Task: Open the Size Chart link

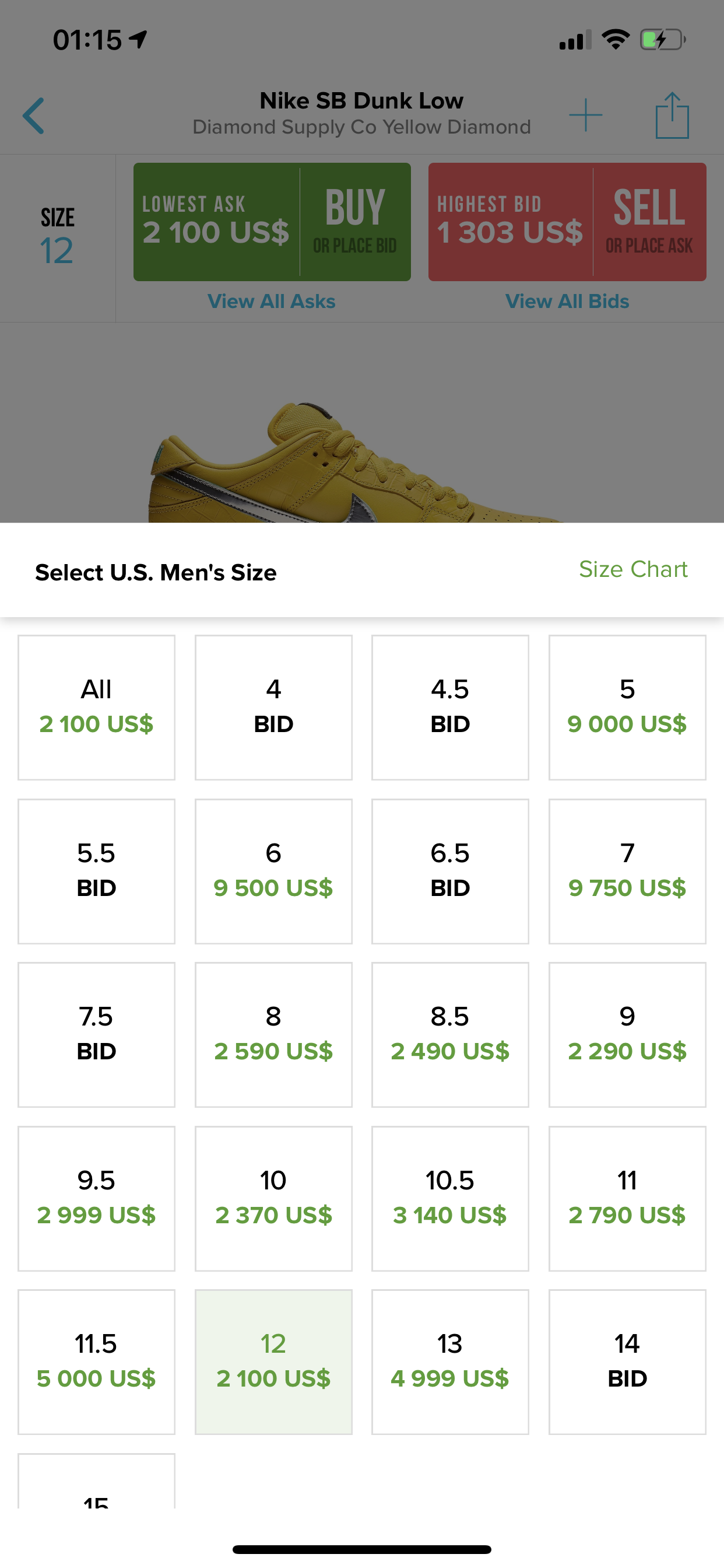Action: point(632,569)
